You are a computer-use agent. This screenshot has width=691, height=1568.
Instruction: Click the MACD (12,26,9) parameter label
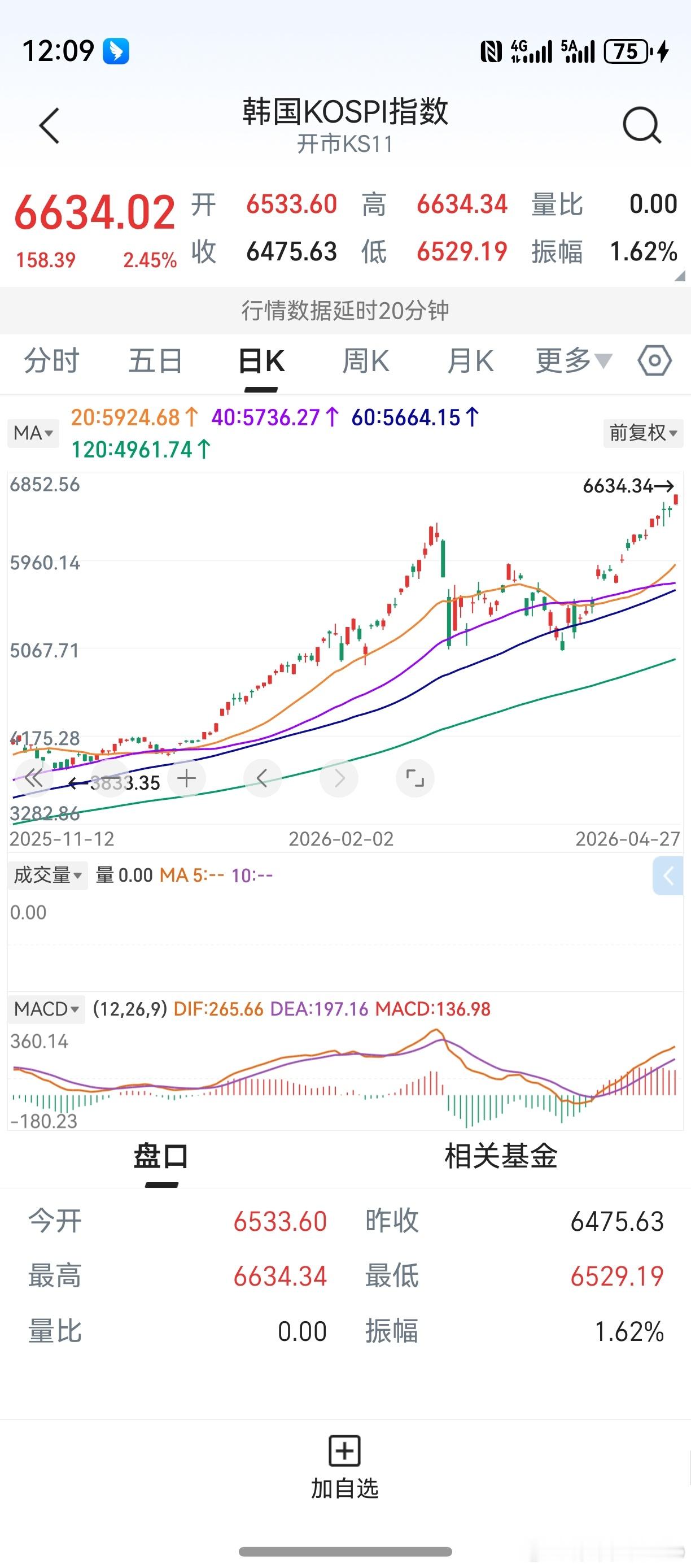pos(132,1009)
